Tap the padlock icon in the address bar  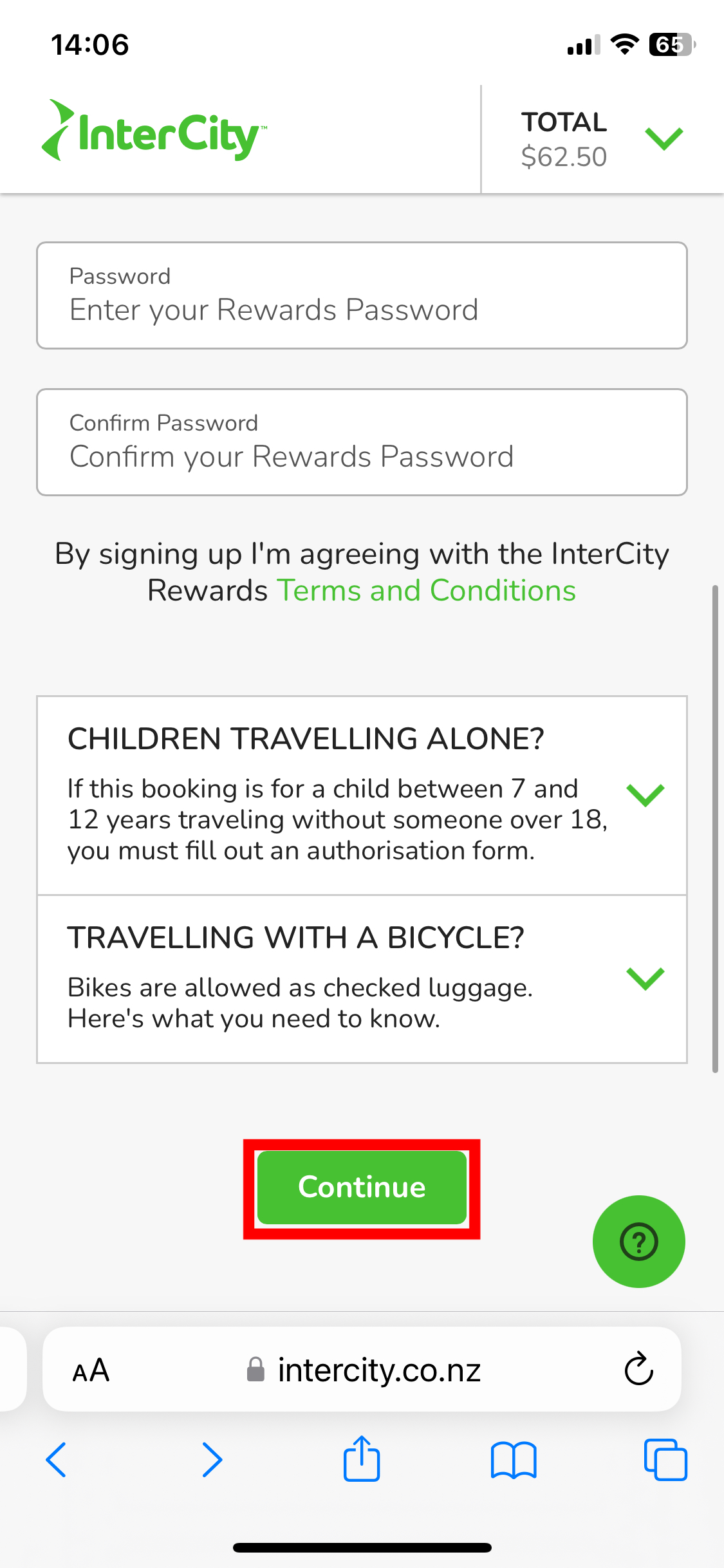254,1369
